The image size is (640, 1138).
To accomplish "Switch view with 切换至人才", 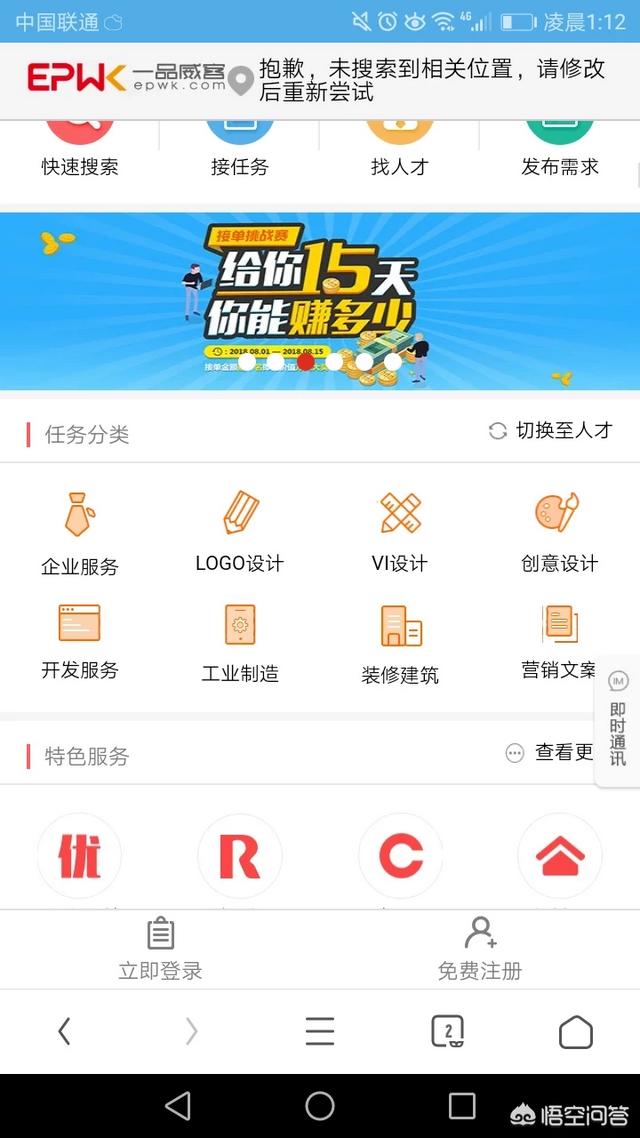I will 551,430.
